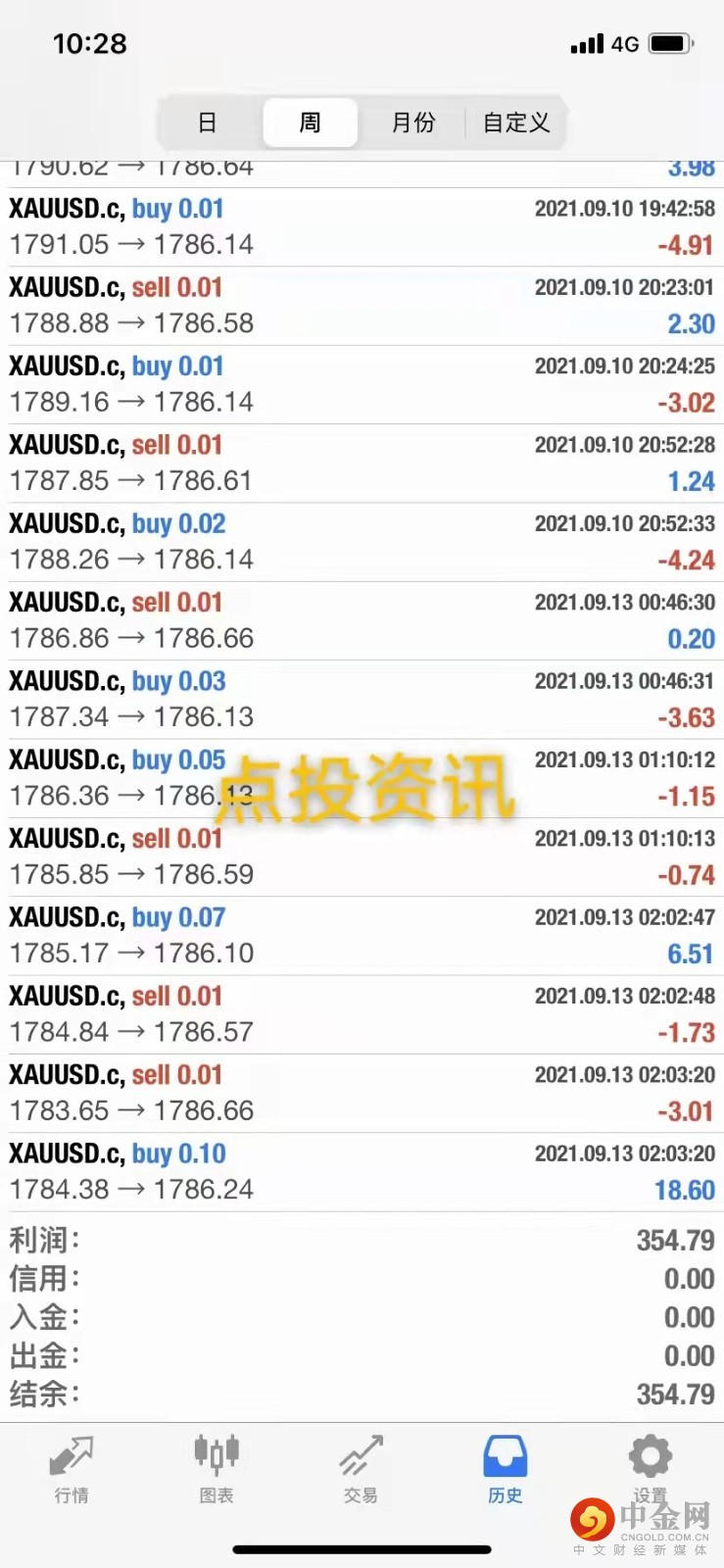Go to the 行情 quotes tab
The height and width of the screenshot is (1568, 724).
(72, 1469)
